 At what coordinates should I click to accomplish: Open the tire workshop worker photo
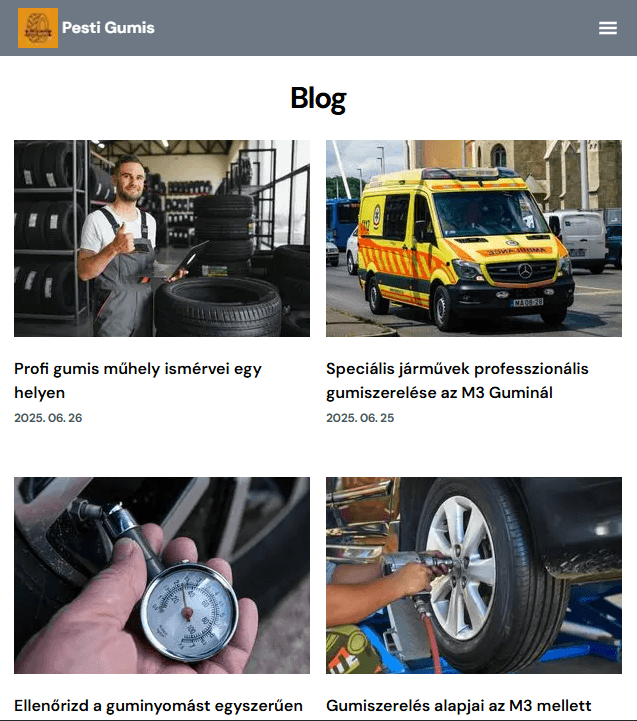(162, 238)
